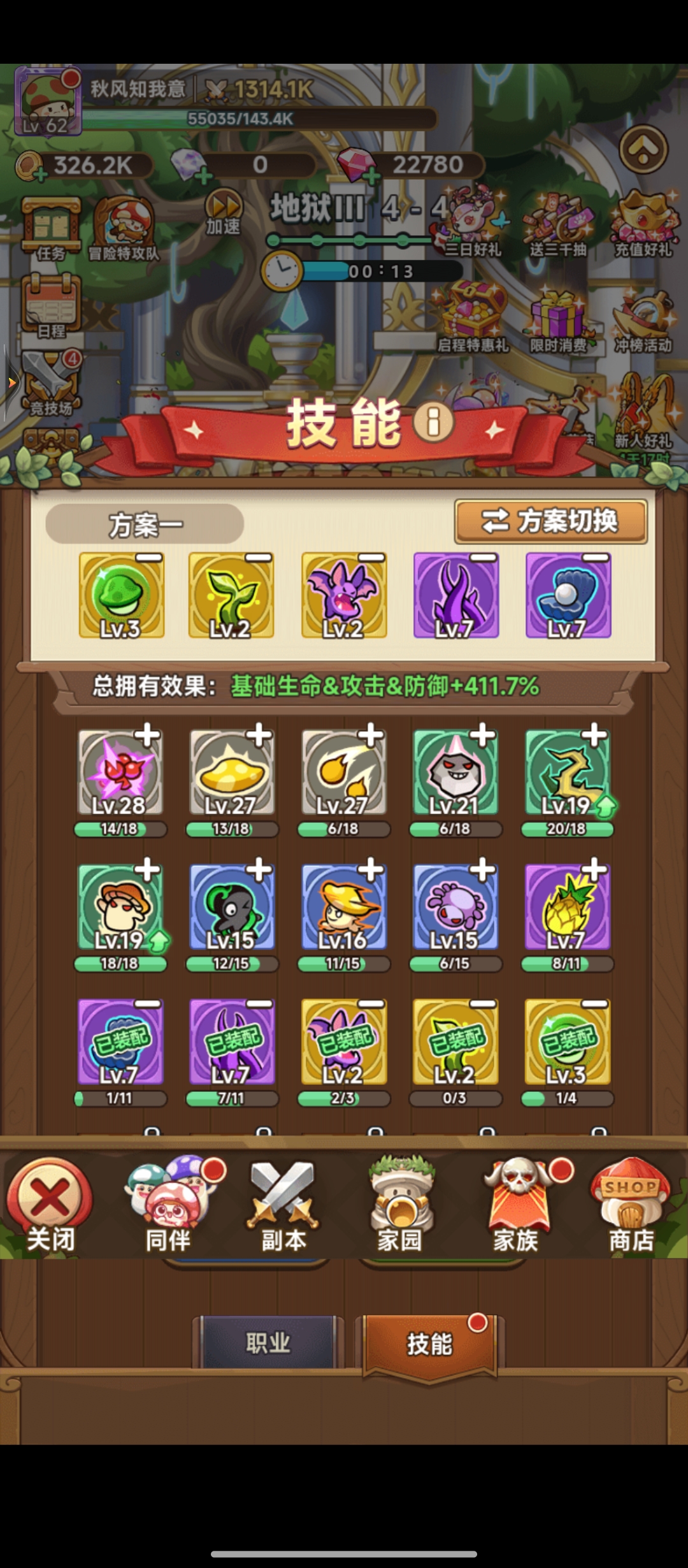Open 竞技场 arena
This screenshot has height=1568, width=688.
(51, 382)
